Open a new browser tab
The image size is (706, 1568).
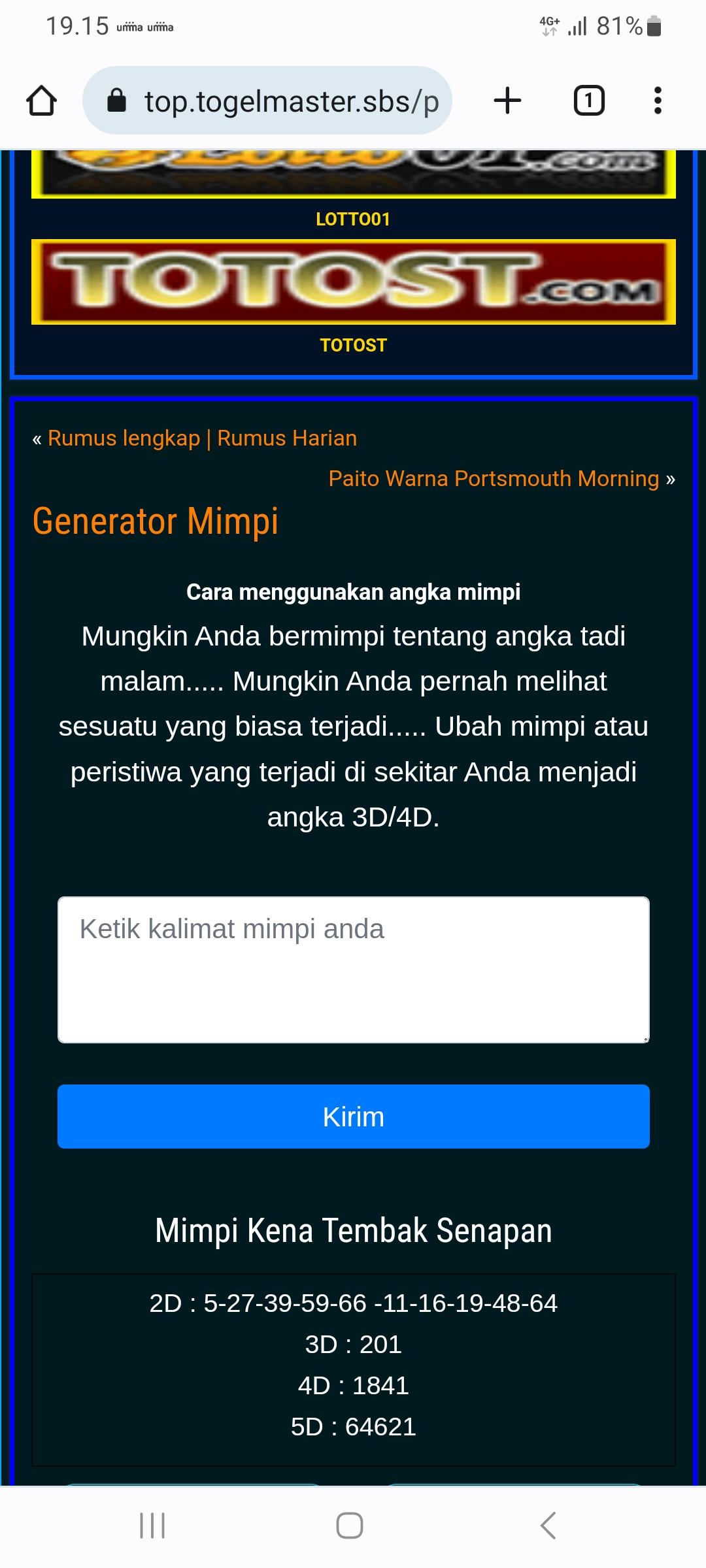click(507, 101)
